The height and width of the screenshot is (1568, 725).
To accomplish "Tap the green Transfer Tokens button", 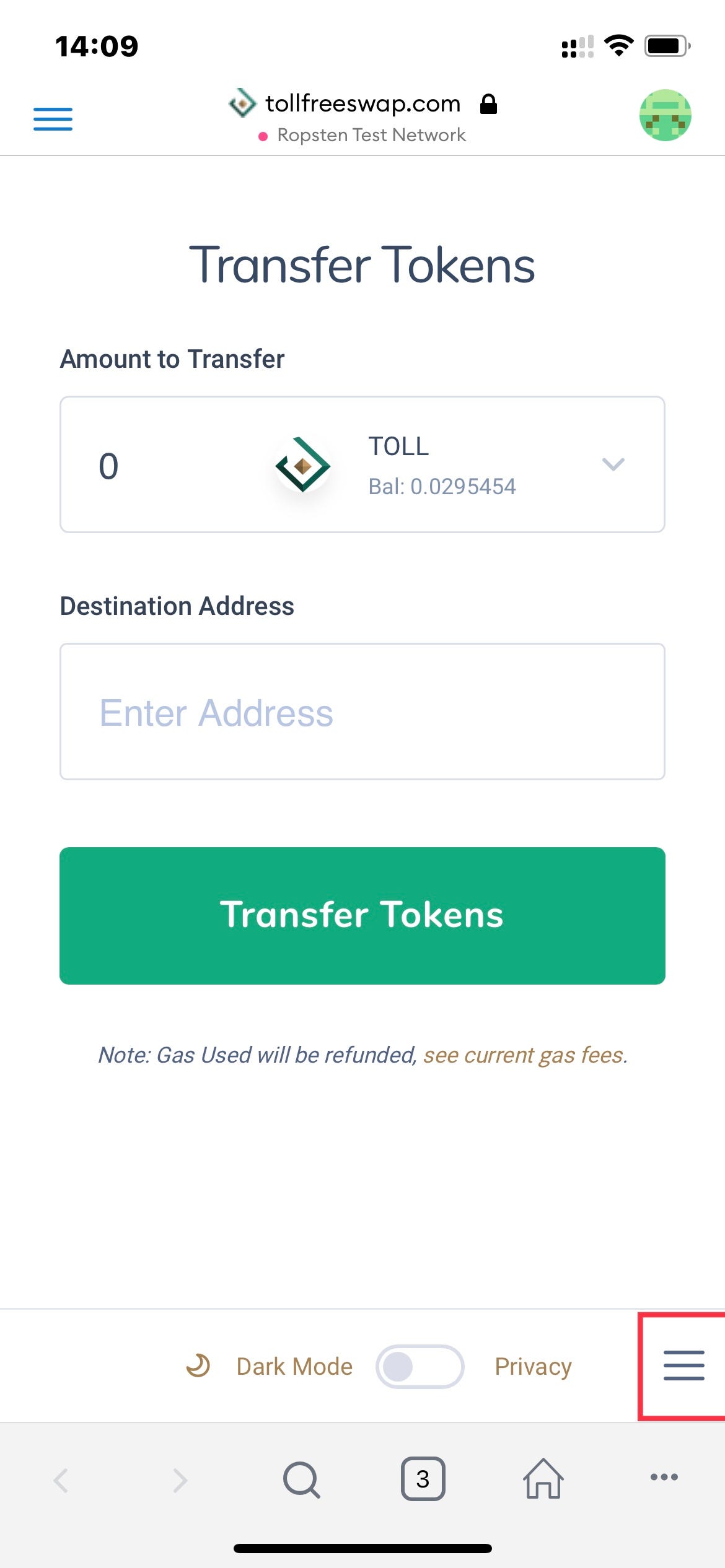I will click(362, 915).
